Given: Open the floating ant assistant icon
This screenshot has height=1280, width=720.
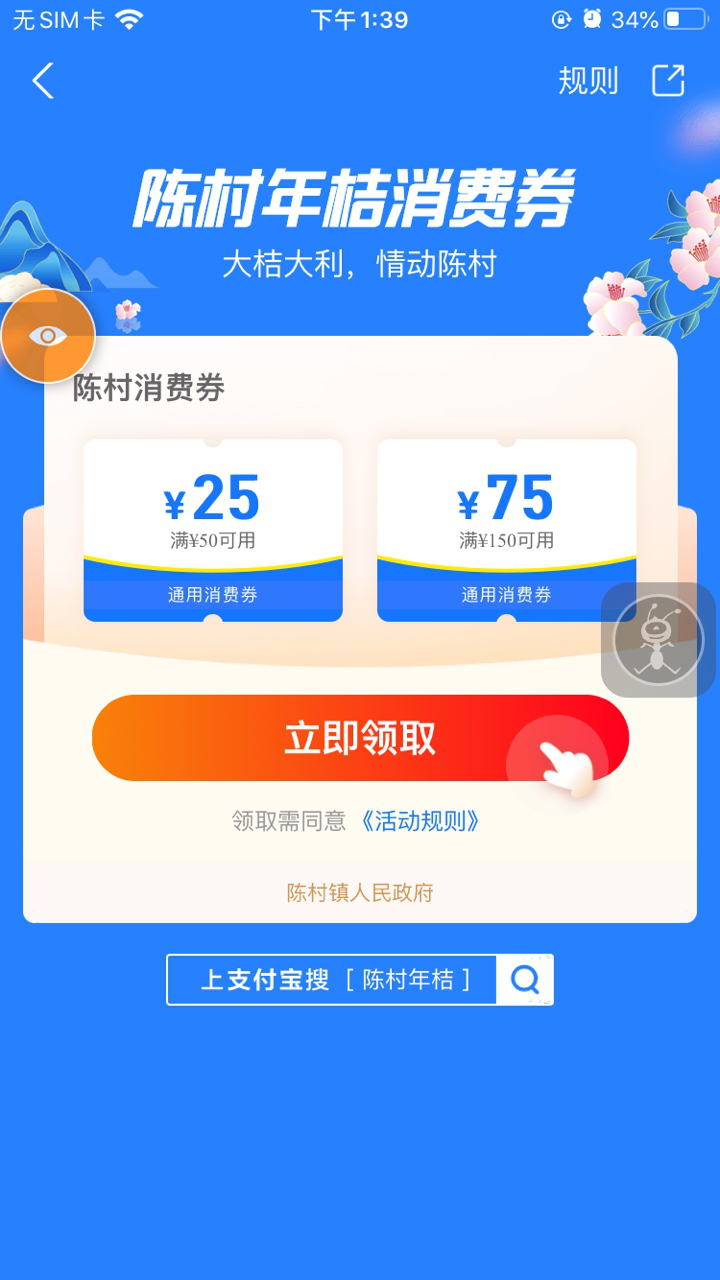Looking at the screenshot, I should (x=657, y=640).
